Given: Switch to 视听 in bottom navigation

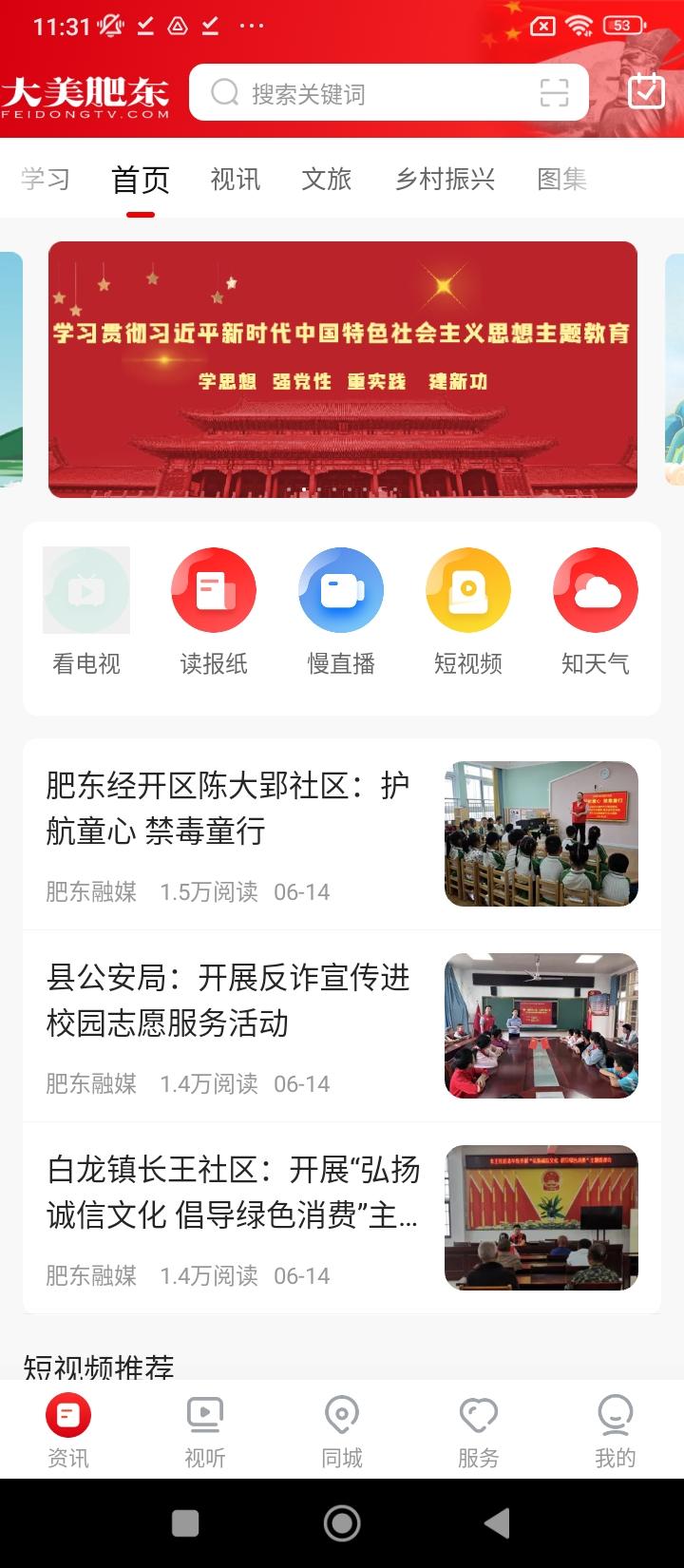Looking at the screenshot, I should pyautogui.click(x=205, y=1431).
